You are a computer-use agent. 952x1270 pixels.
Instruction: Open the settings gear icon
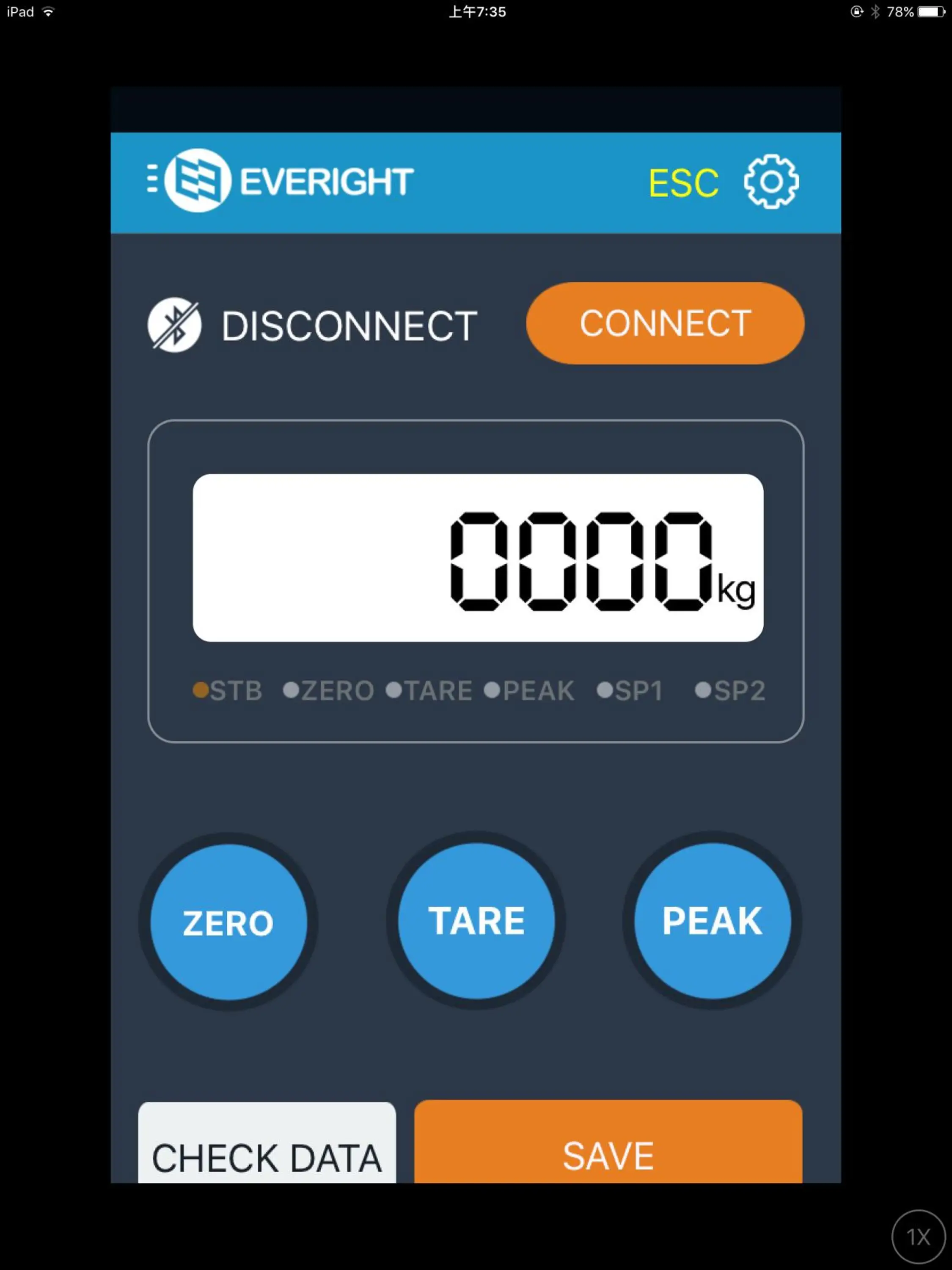770,182
